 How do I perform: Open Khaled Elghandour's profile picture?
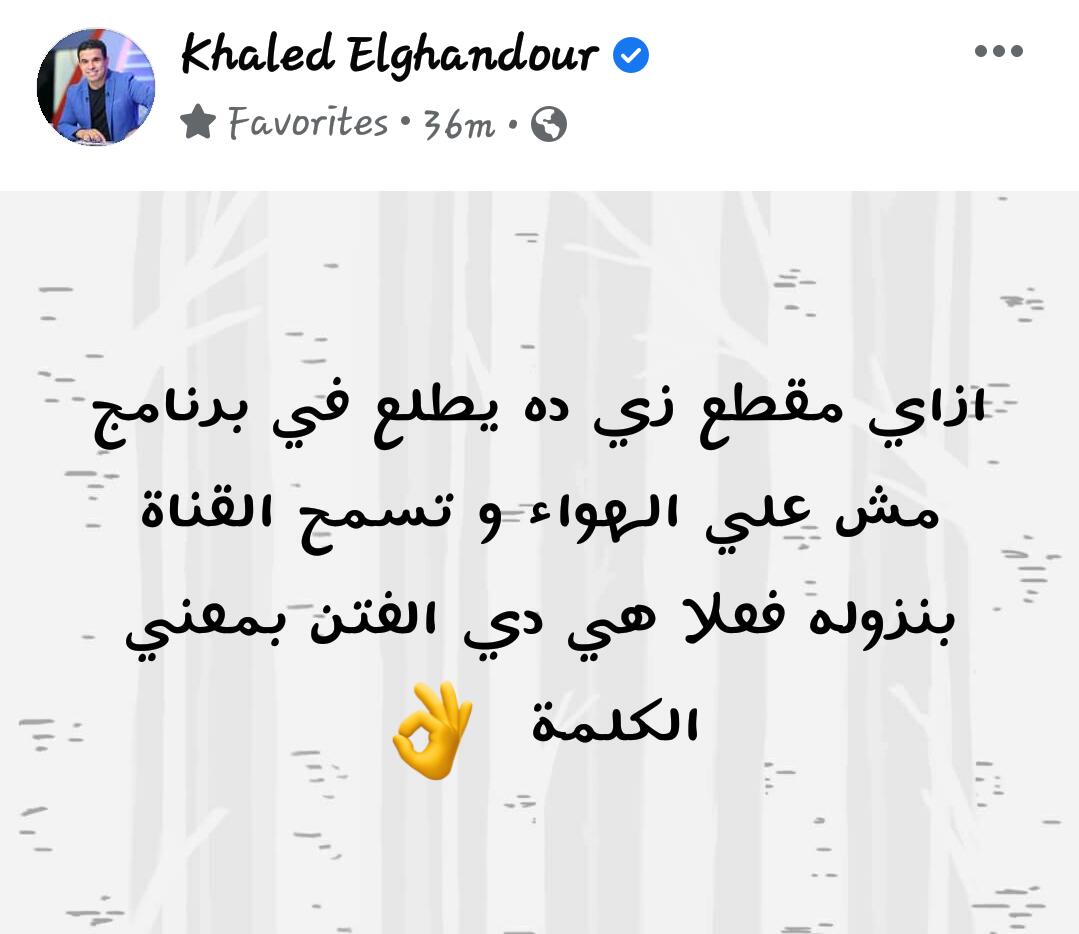pos(96,87)
